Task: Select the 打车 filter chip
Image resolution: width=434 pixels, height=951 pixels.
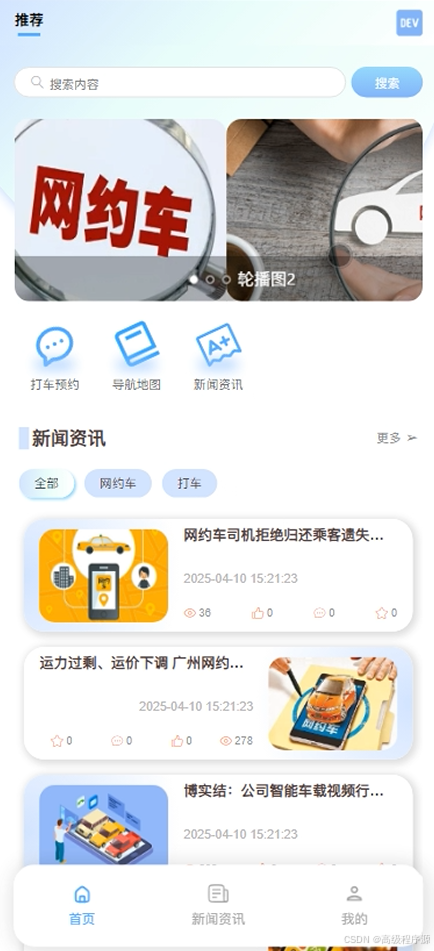Action: [189, 483]
